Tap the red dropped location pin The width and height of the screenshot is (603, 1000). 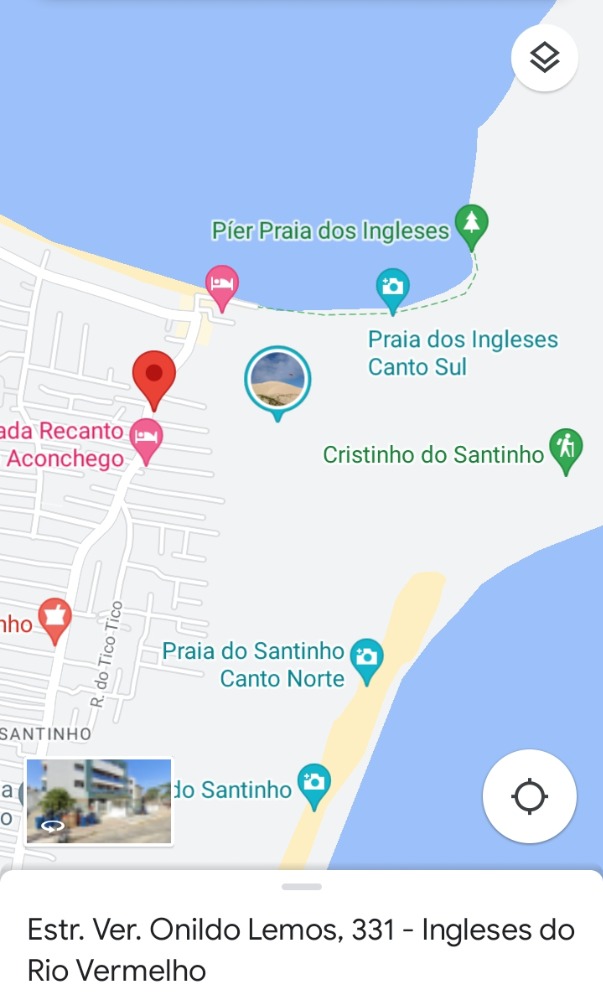[x=154, y=378]
